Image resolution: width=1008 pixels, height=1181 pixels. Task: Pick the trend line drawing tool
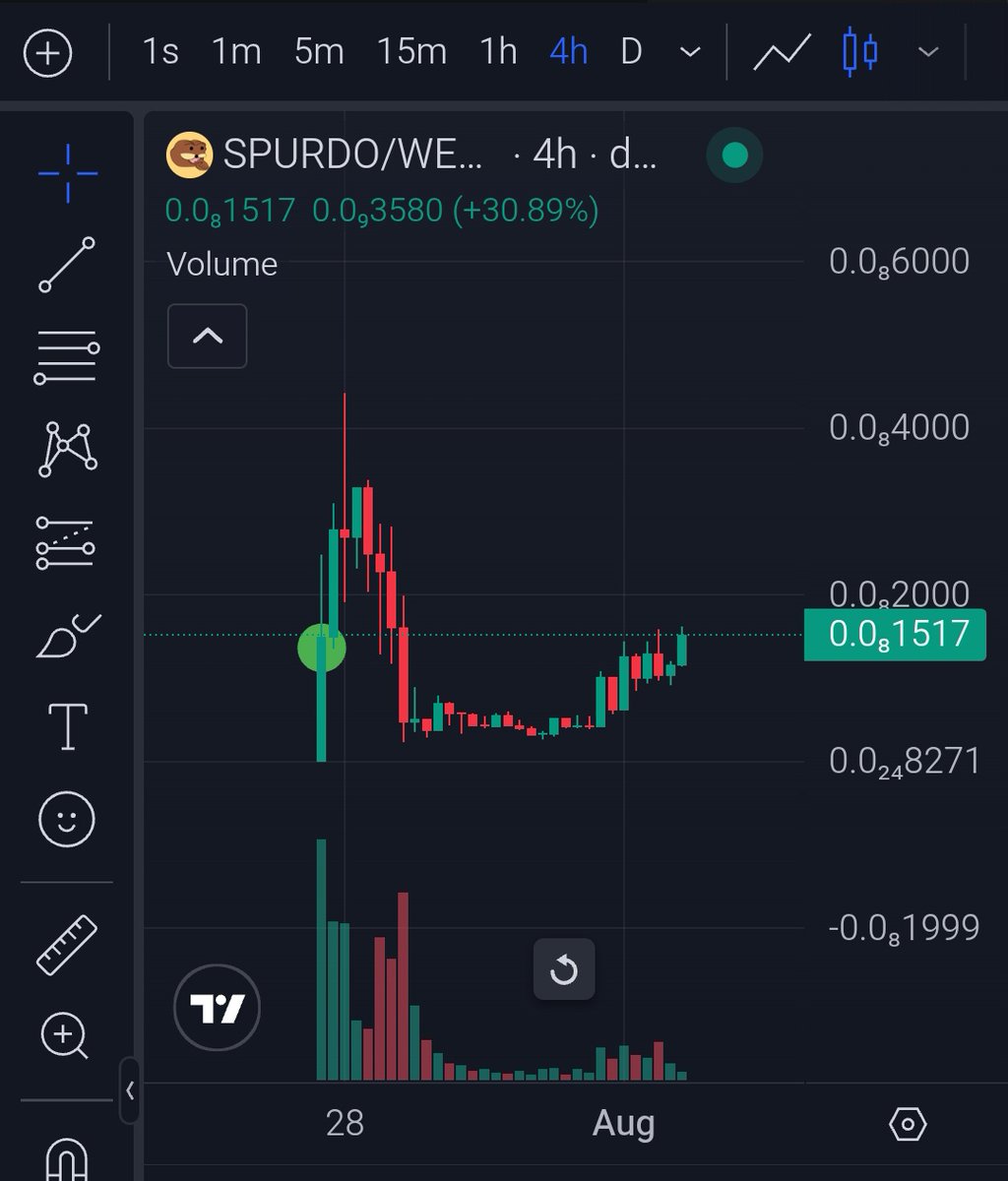click(x=67, y=264)
